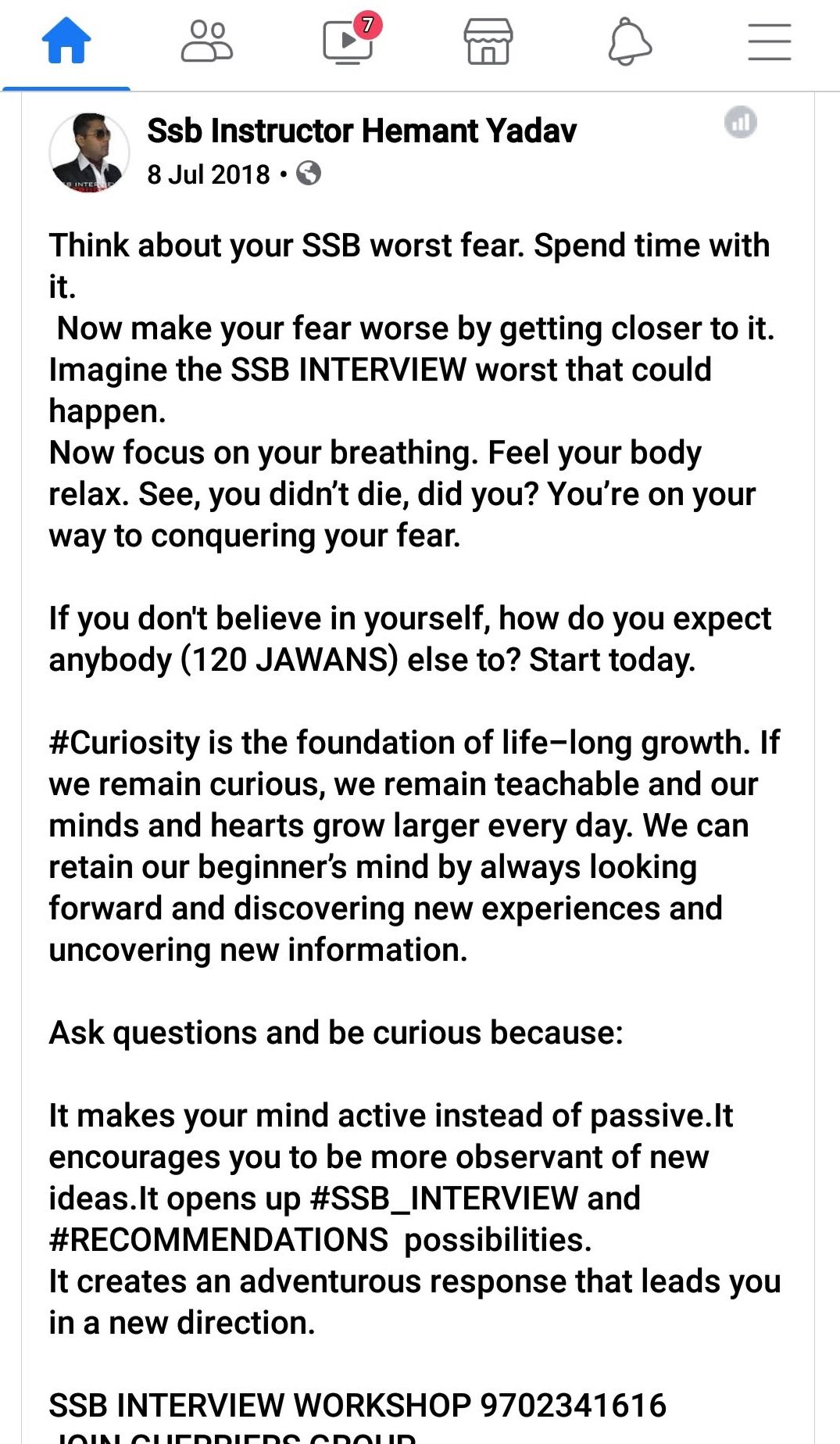Go to the Home feed tab
This screenshot has height=1444, width=840.
[x=66, y=42]
